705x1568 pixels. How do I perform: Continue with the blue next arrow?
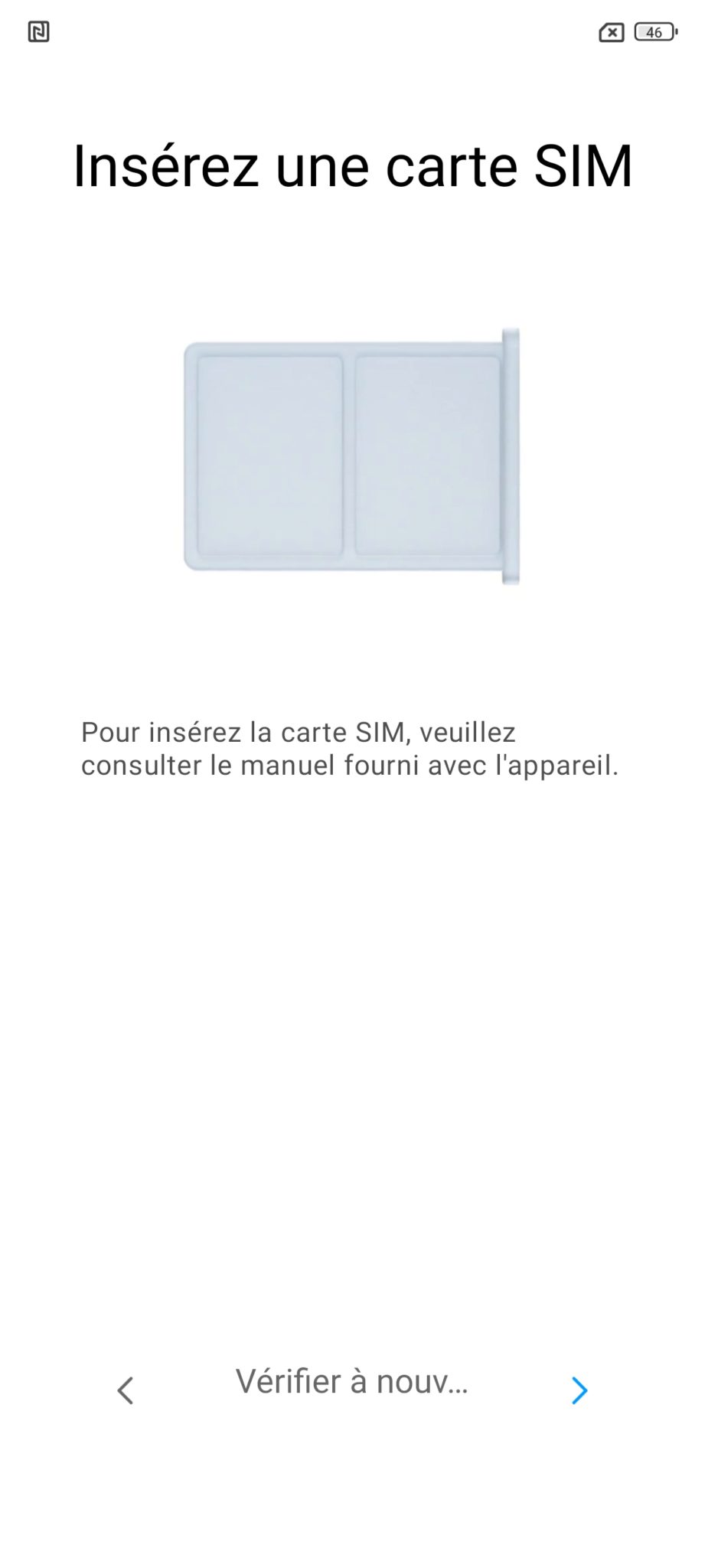[x=579, y=1390]
